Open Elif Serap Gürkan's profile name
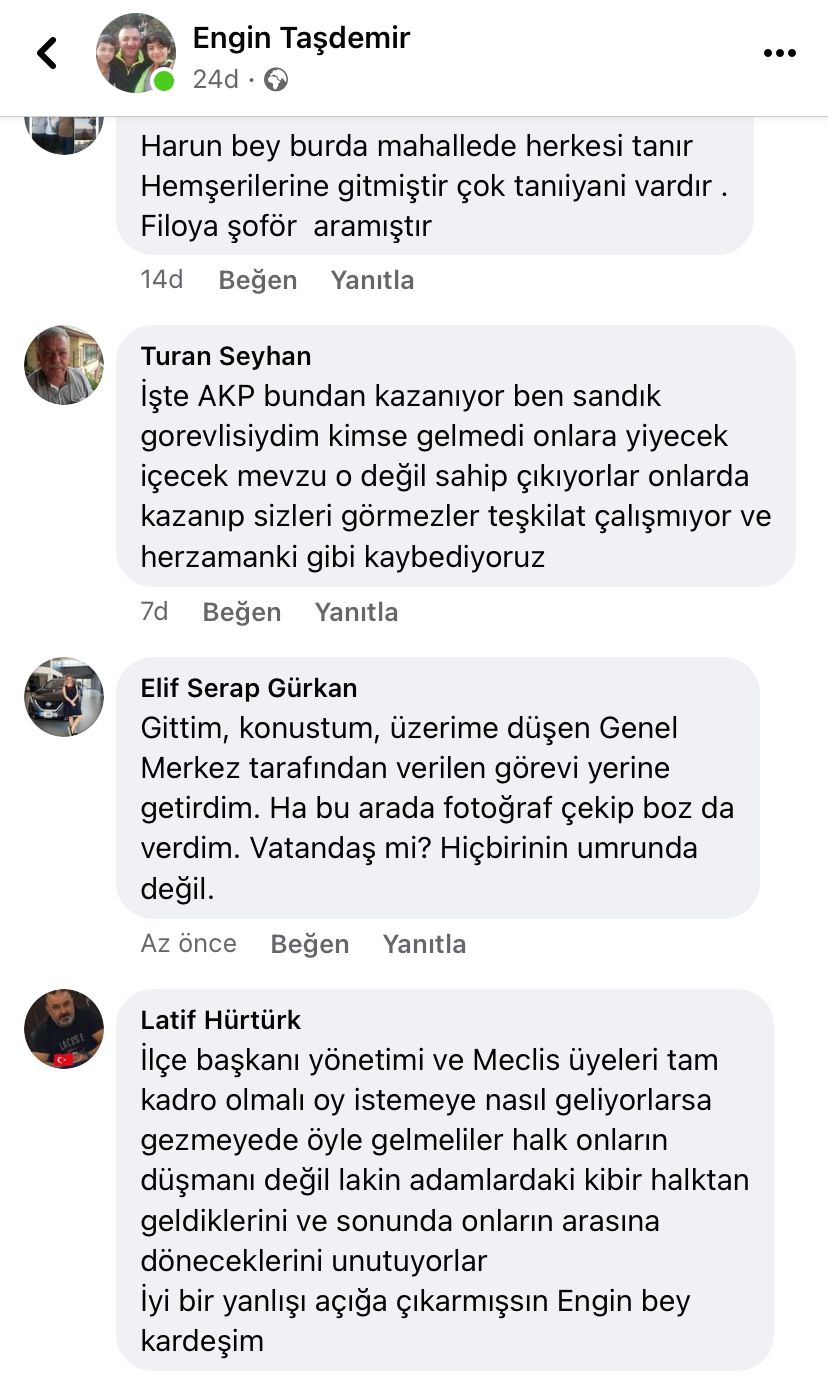This screenshot has height=1379, width=828. [x=249, y=688]
